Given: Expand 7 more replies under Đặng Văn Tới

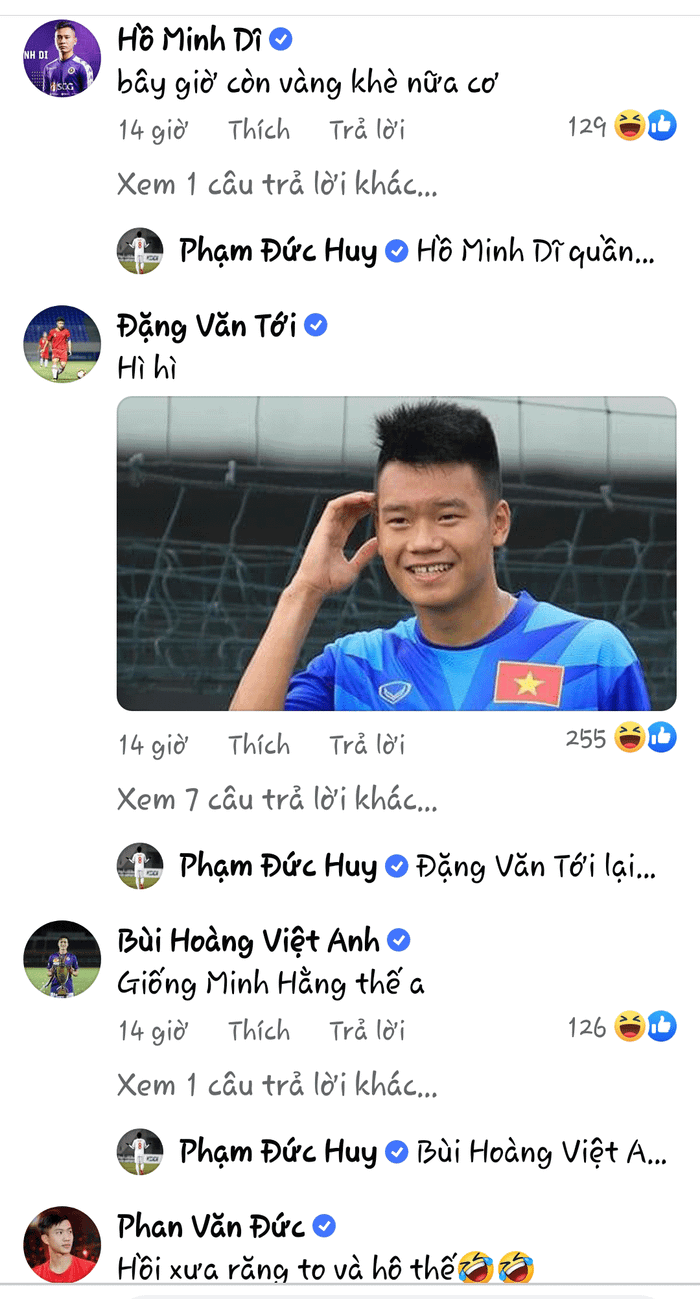Looking at the screenshot, I should coord(277,799).
